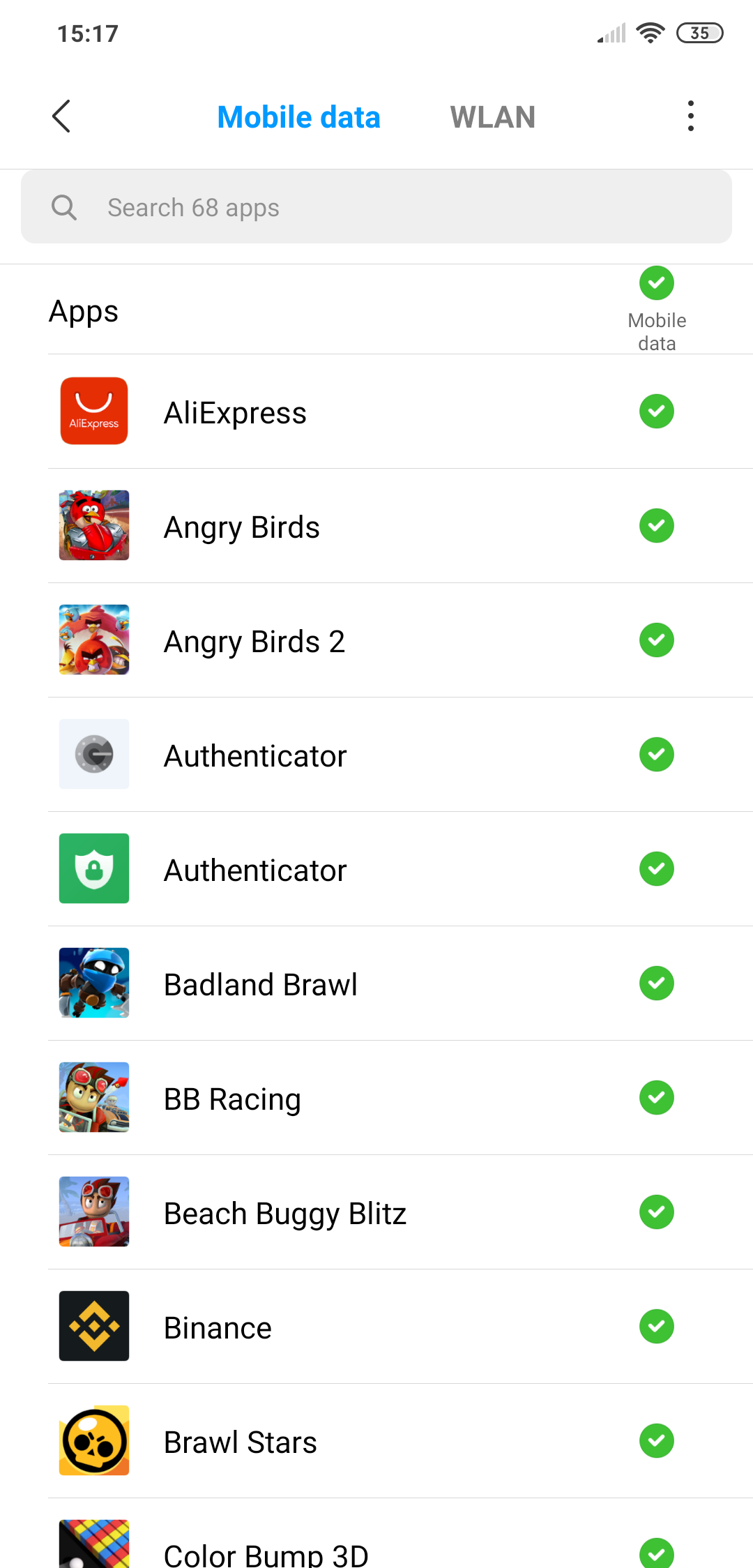Screen dimensions: 753x1568
Task: Tap the Search 68 apps field
Action: coord(376,207)
